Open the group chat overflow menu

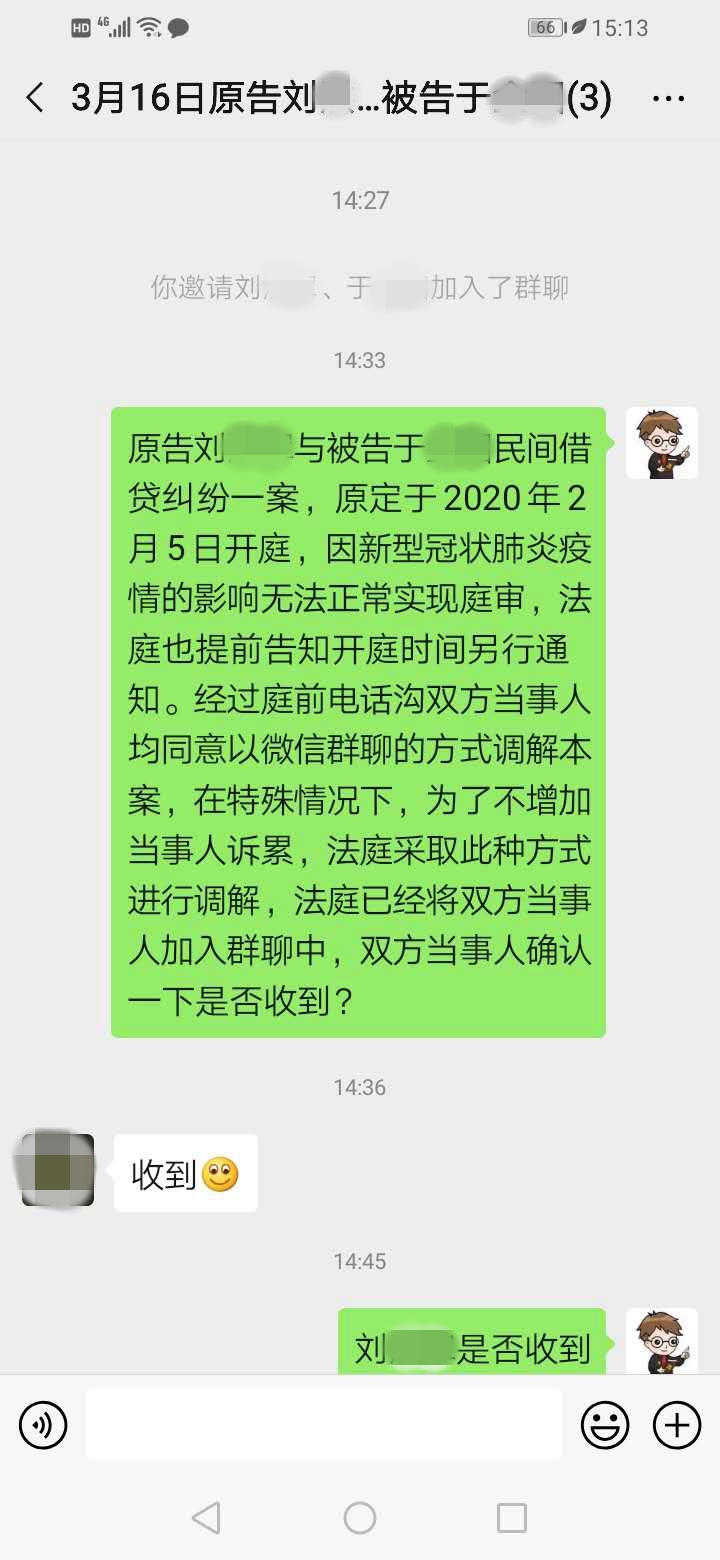667,98
